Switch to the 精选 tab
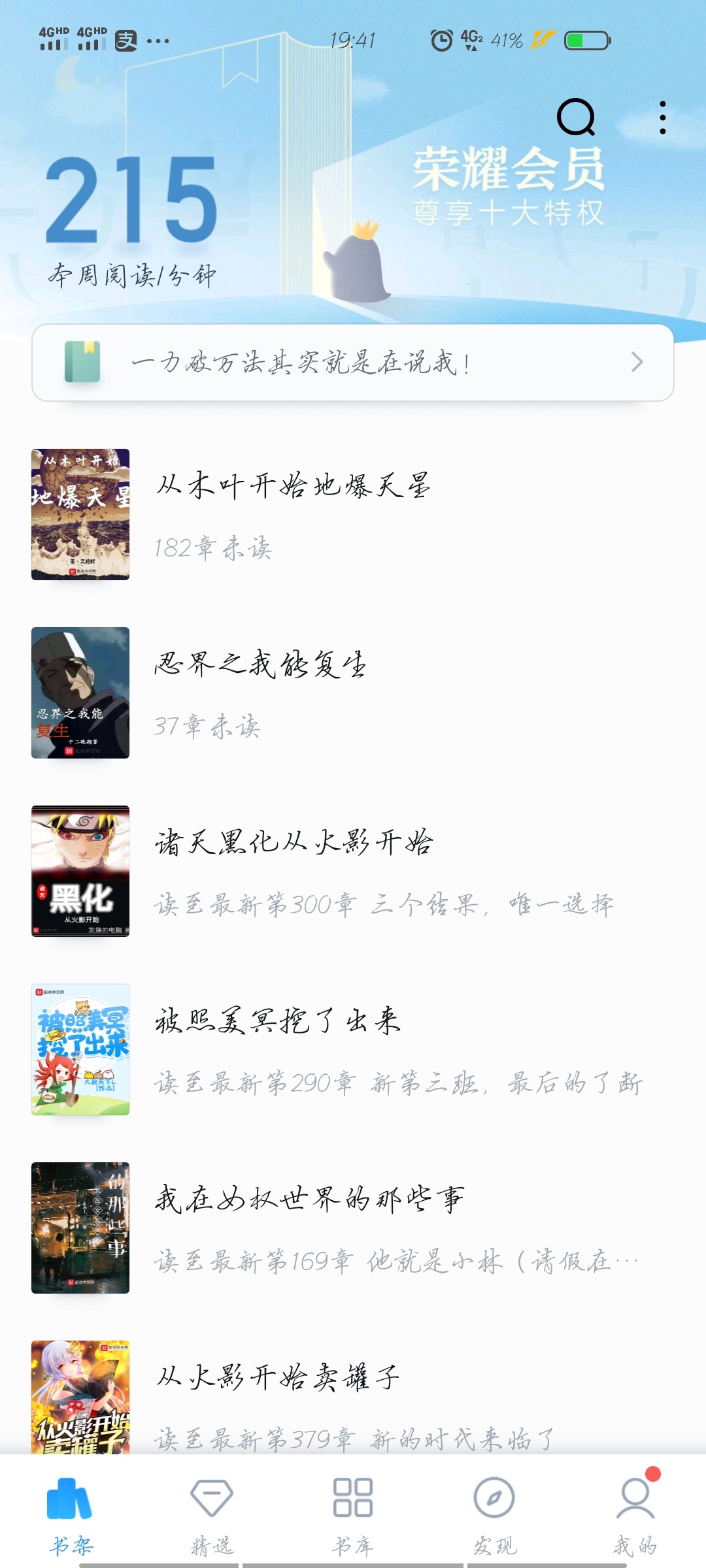Screen dimensions: 706x1568 (x=212, y=1514)
